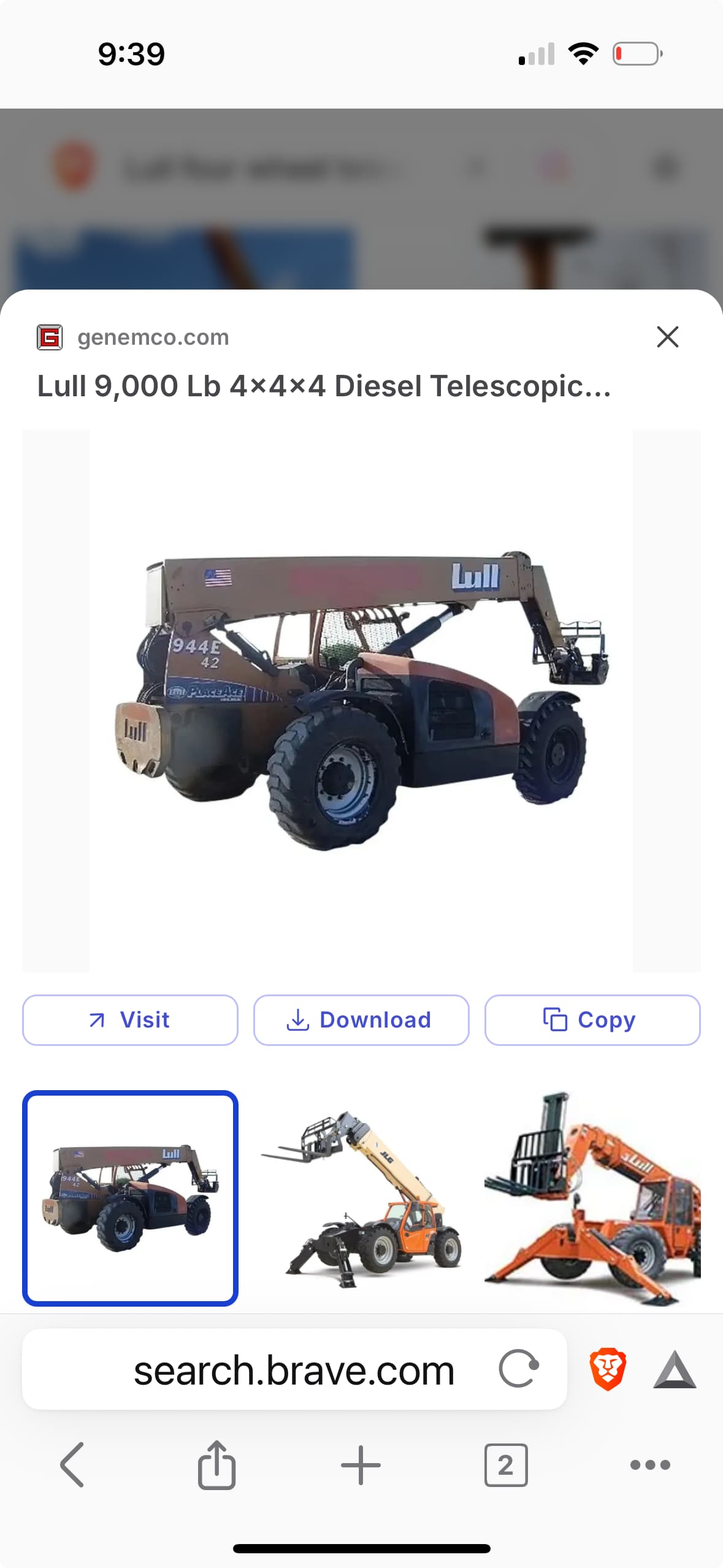Close the image preview panel
Image resolution: width=723 pixels, height=1568 pixels.
[667, 337]
